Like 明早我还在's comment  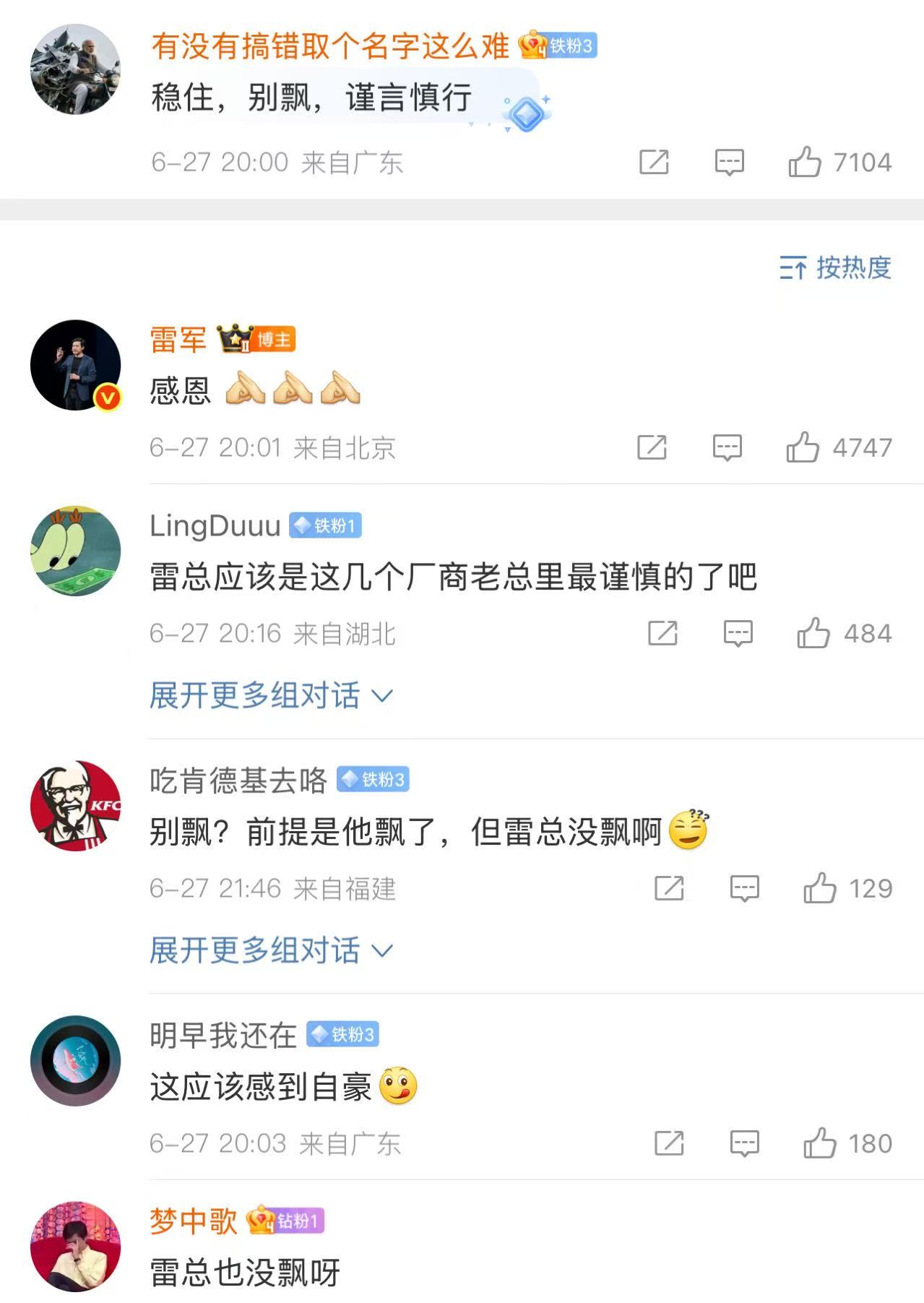coord(820,1143)
